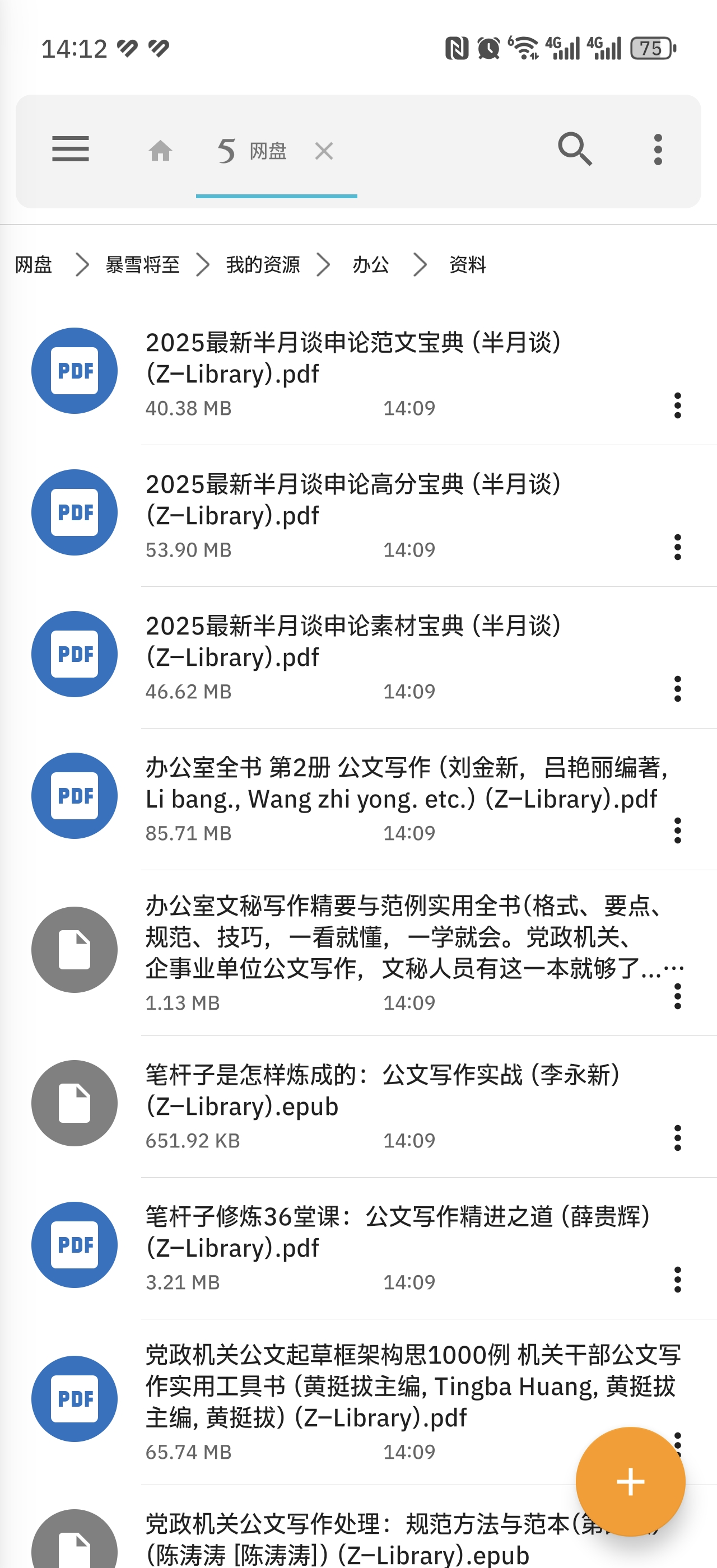Navigate to 我的资源 via breadcrumb
This screenshot has height=1568, width=717.
coord(262,264)
